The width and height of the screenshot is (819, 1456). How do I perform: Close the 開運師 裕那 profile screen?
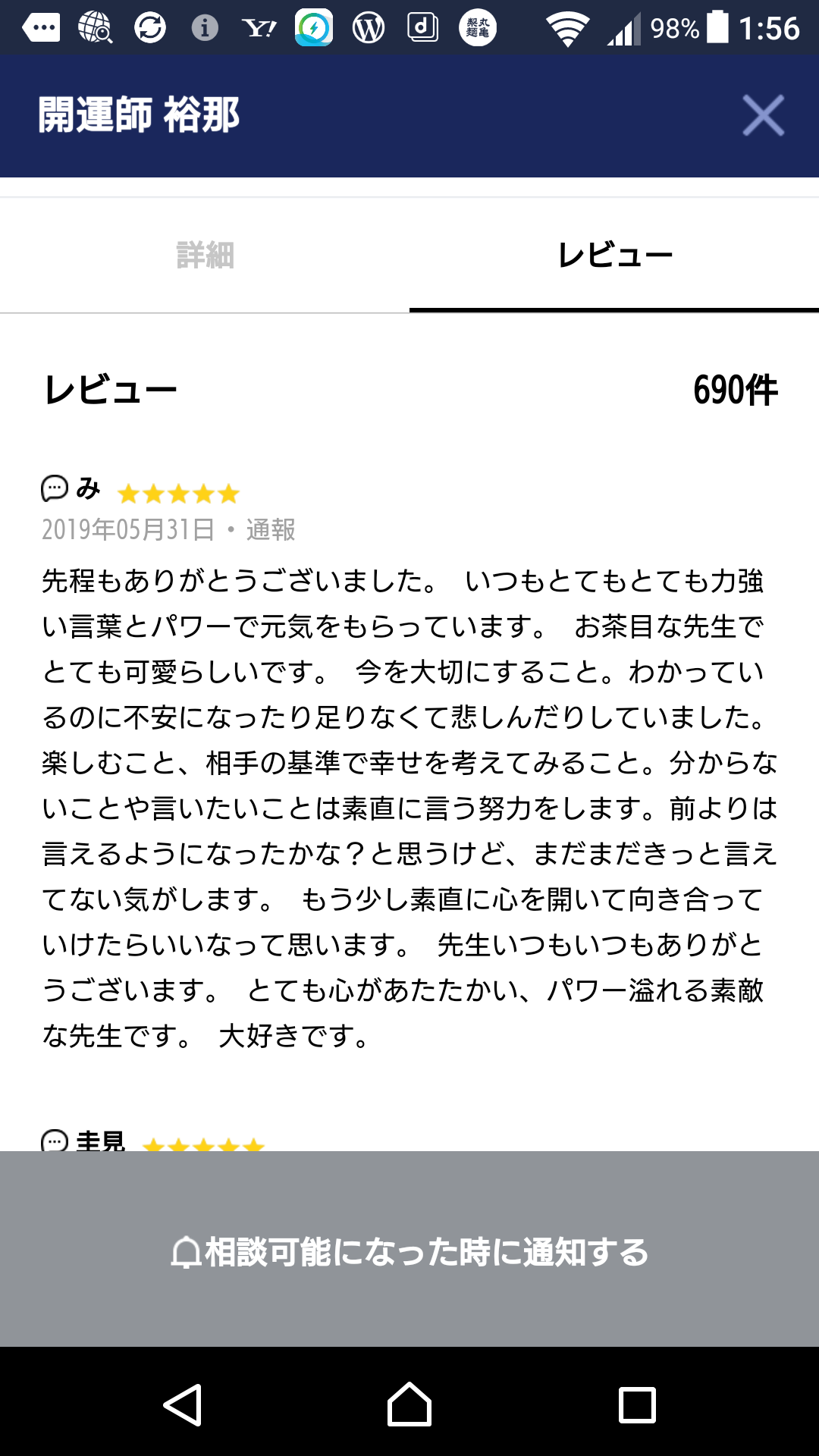[x=762, y=116]
